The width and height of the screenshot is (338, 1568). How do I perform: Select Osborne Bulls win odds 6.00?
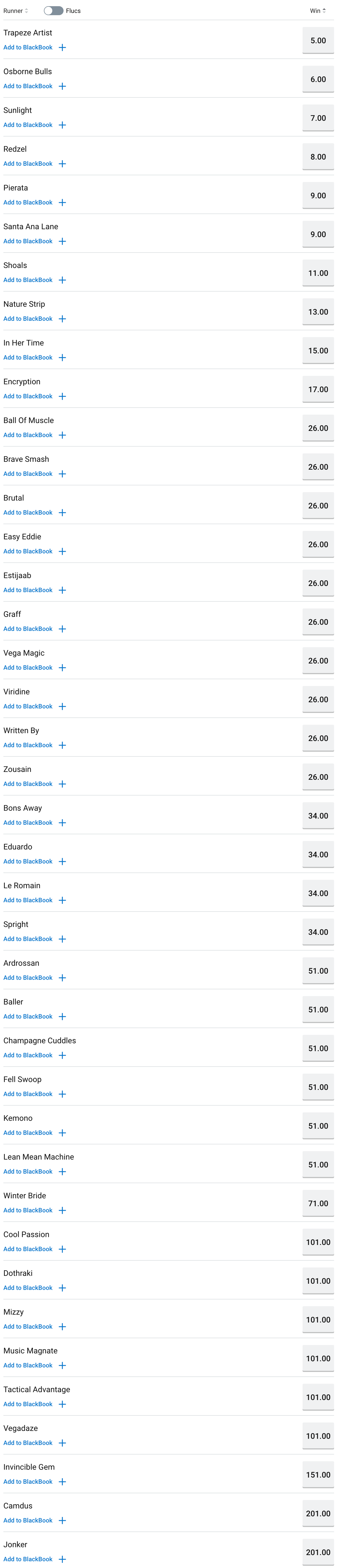coord(318,80)
